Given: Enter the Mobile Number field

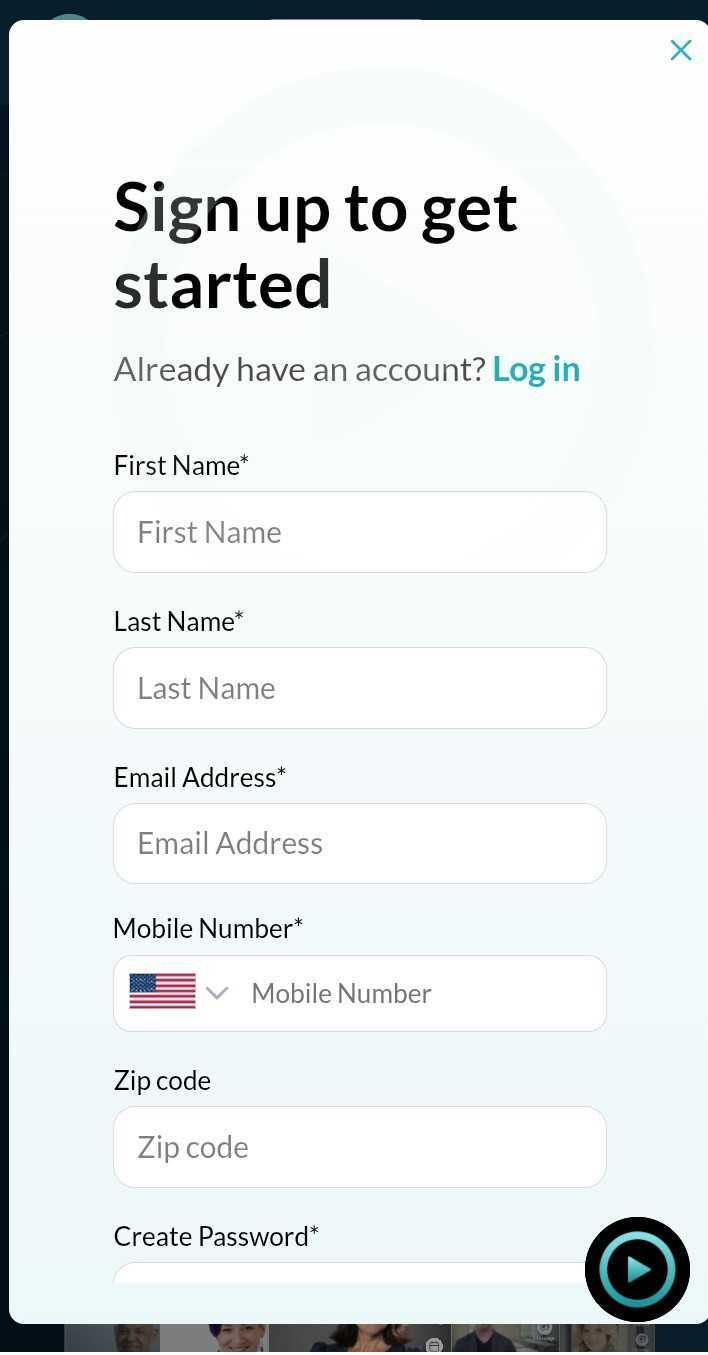Looking at the screenshot, I should click(420, 993).
